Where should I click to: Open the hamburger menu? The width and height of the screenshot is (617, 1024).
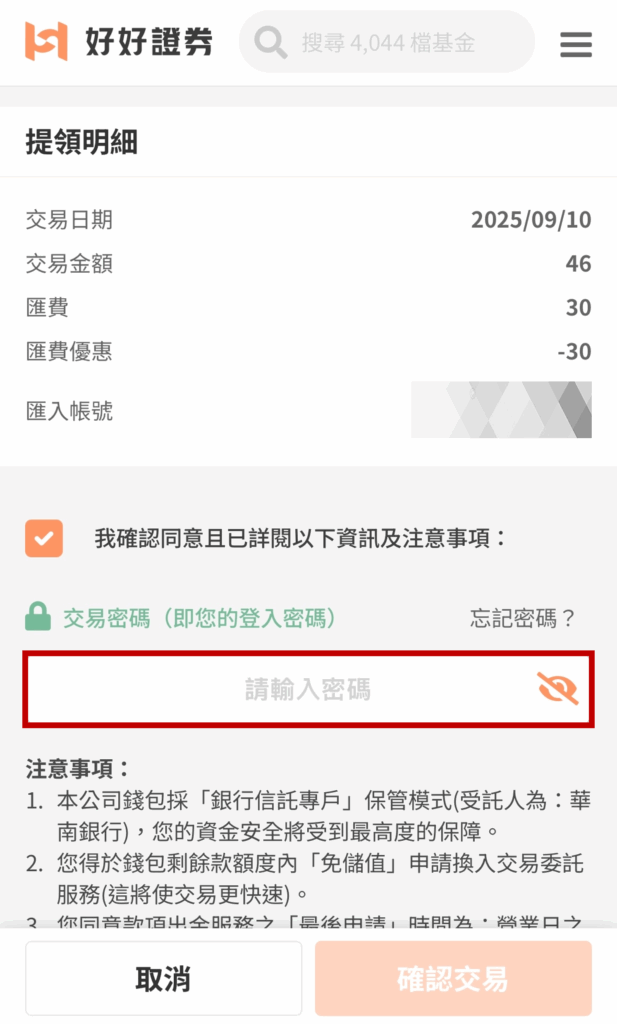tap(576, 44)
